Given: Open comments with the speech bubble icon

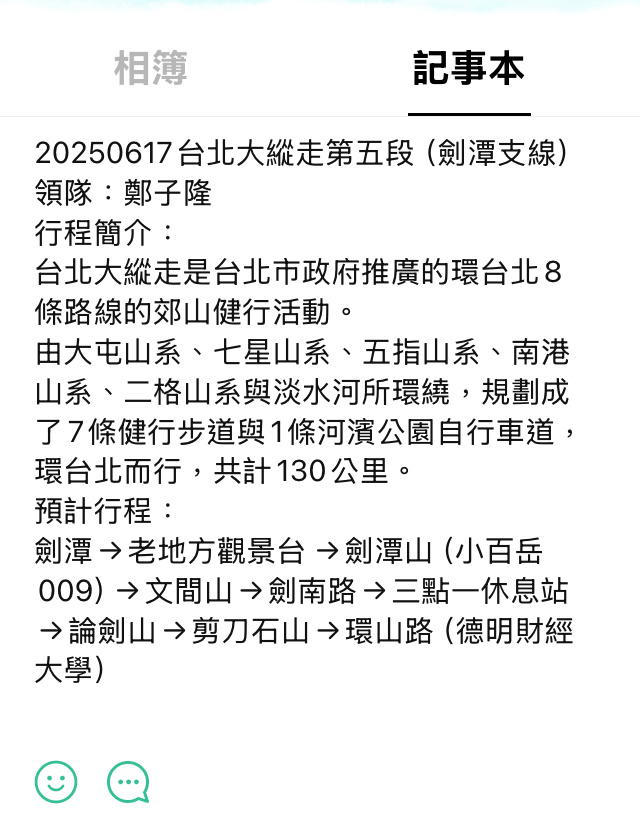Looking at the screenshot, I should (128, 782).
